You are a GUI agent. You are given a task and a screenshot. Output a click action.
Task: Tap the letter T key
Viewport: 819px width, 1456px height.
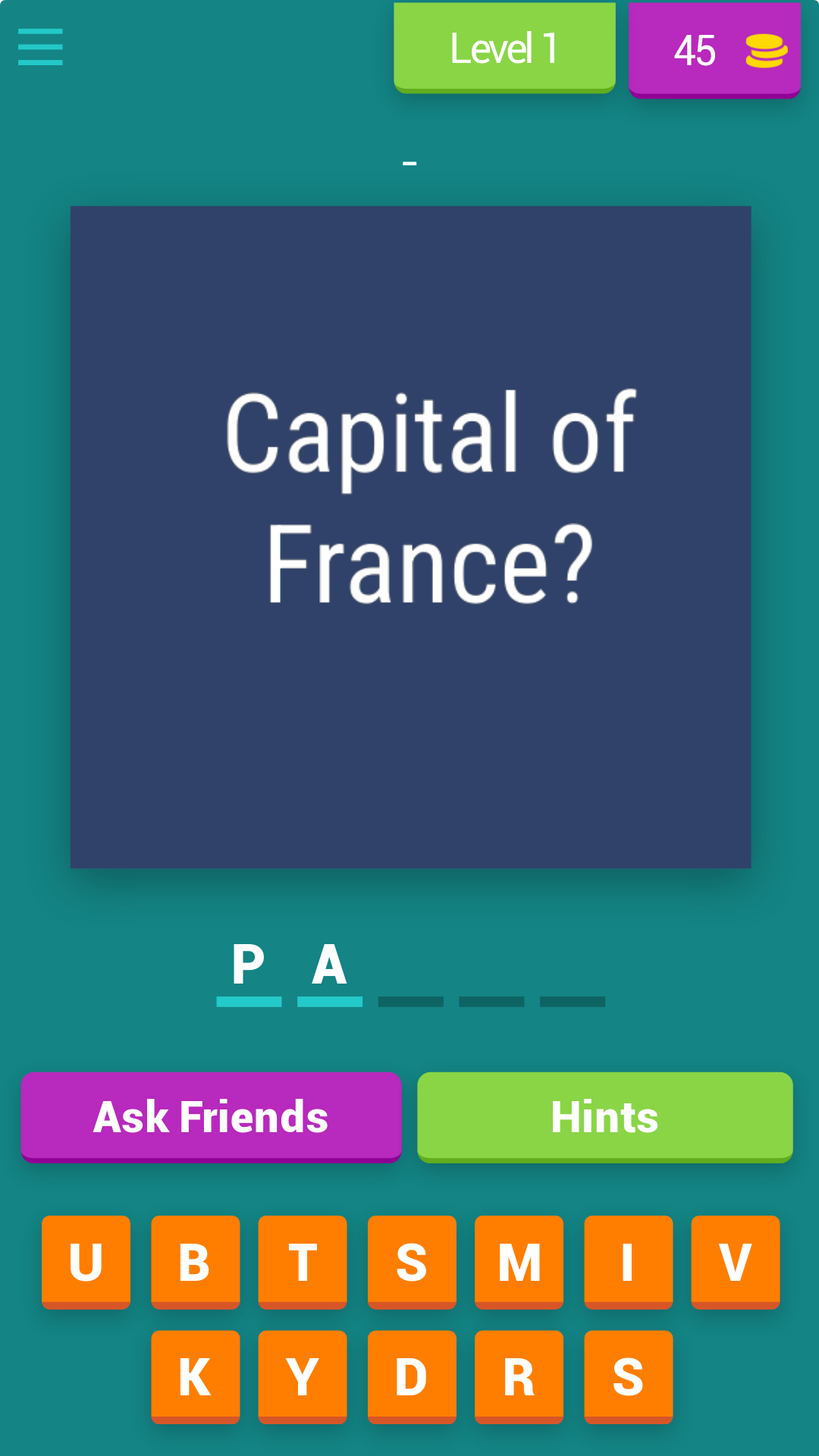pos(303,1261)
